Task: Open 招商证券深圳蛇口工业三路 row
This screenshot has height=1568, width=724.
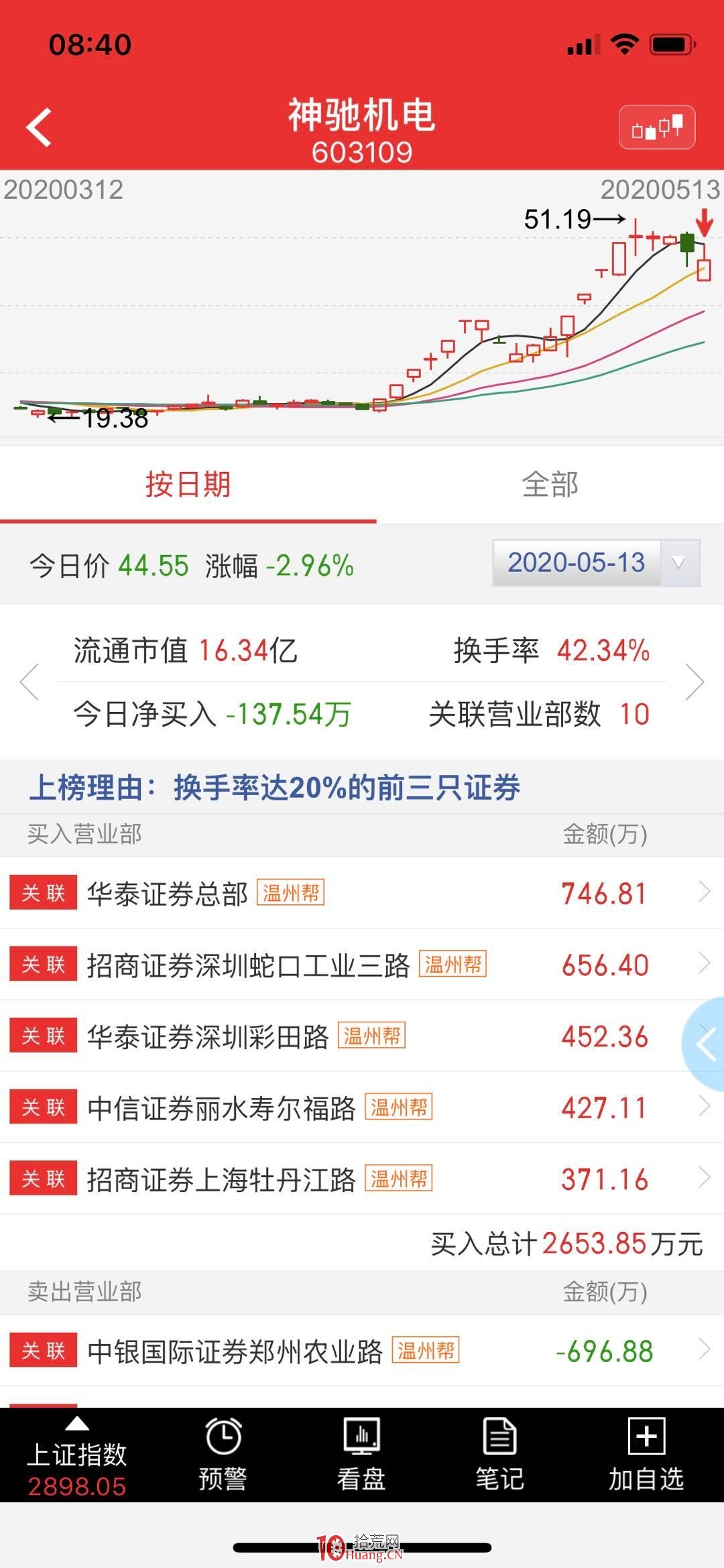Action: coord(362,965)
